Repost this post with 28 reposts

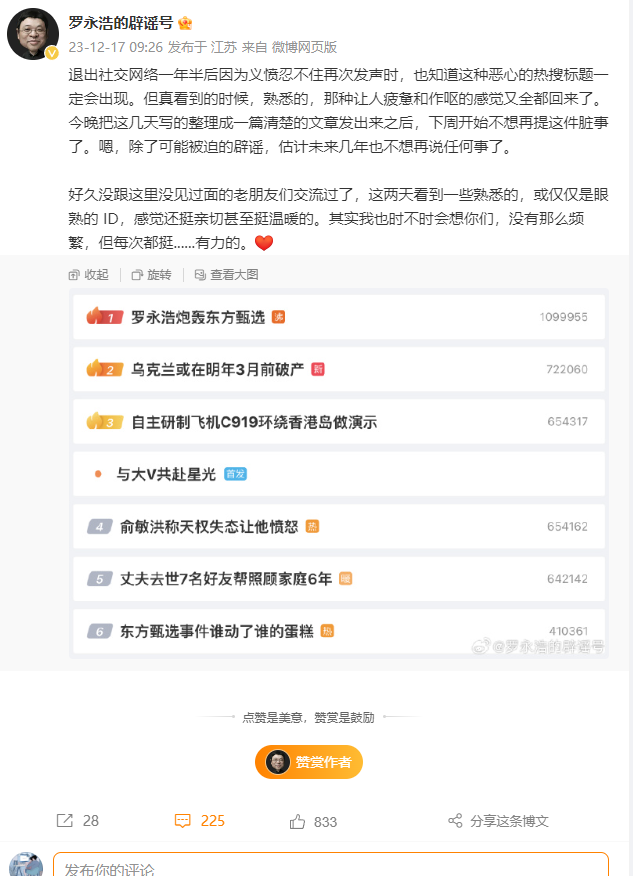point(78,820)
